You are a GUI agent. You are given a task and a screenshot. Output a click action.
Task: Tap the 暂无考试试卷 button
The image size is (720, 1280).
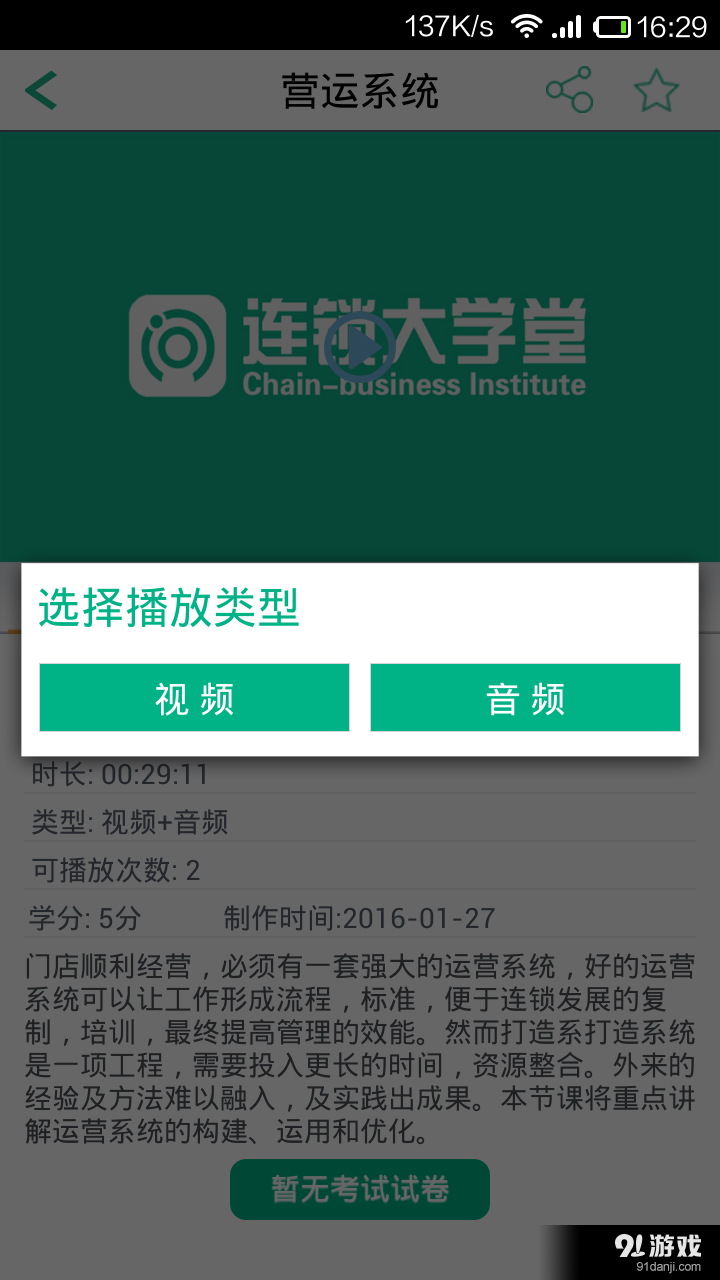(x=360, y=1189)
